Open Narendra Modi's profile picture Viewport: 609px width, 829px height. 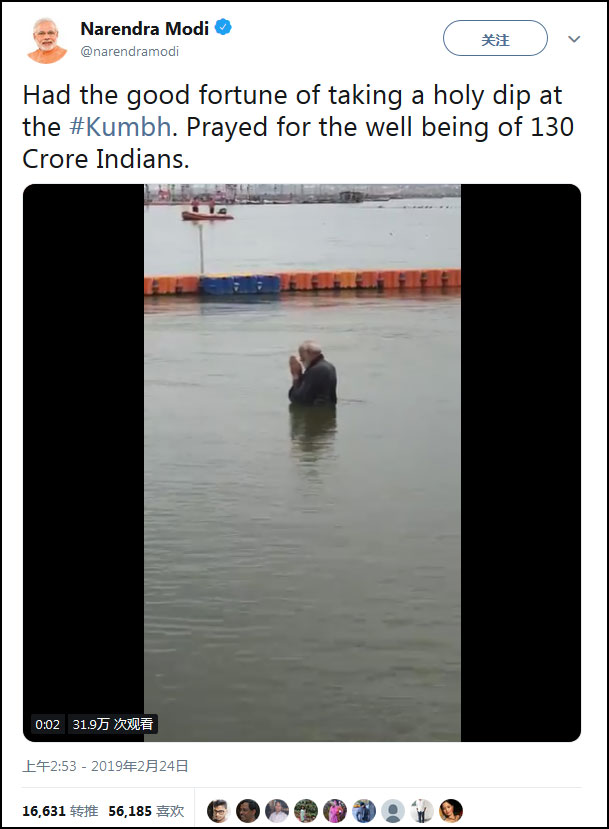47,40
